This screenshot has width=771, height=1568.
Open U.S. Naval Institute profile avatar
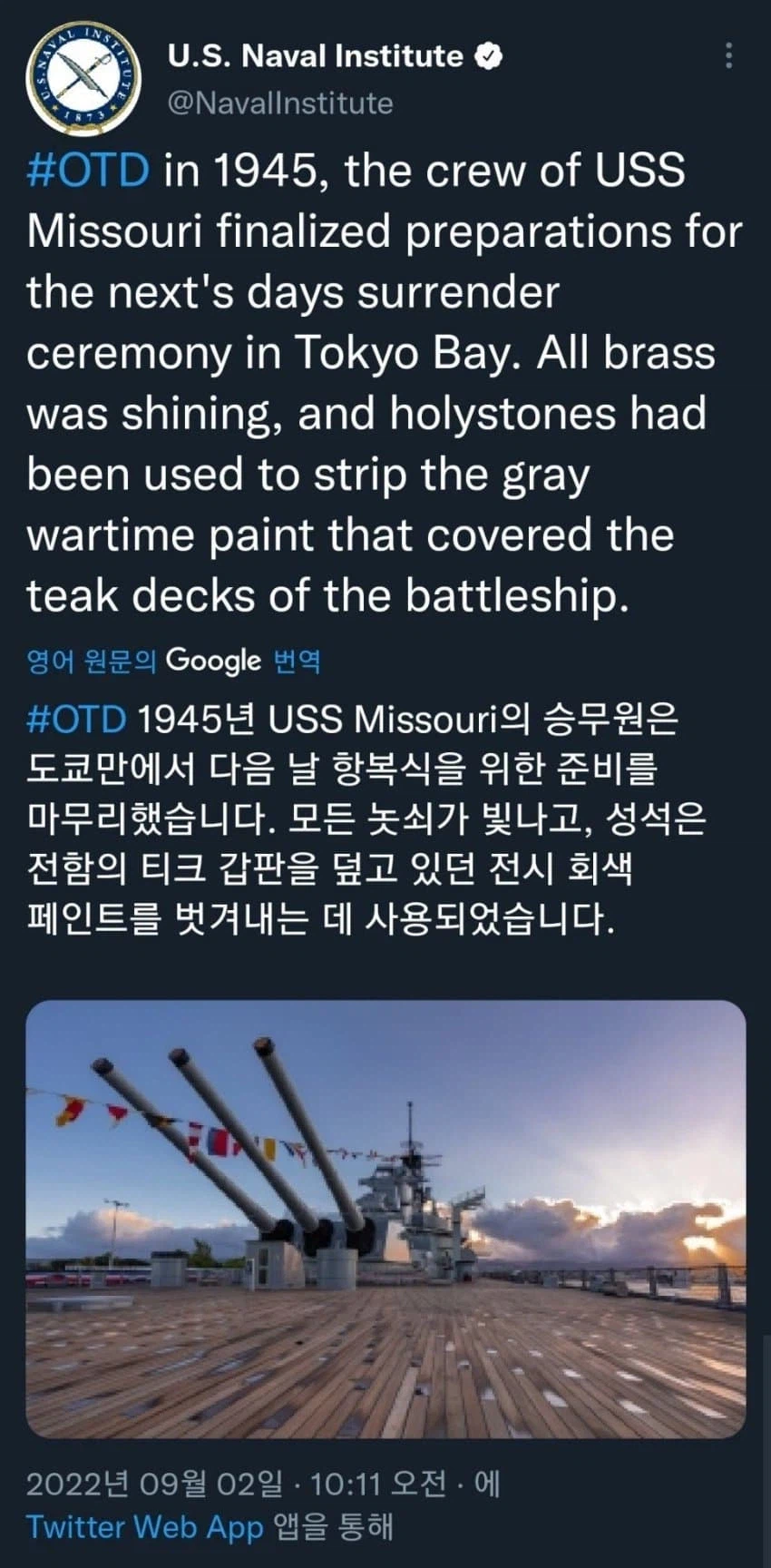coord(83,78)
